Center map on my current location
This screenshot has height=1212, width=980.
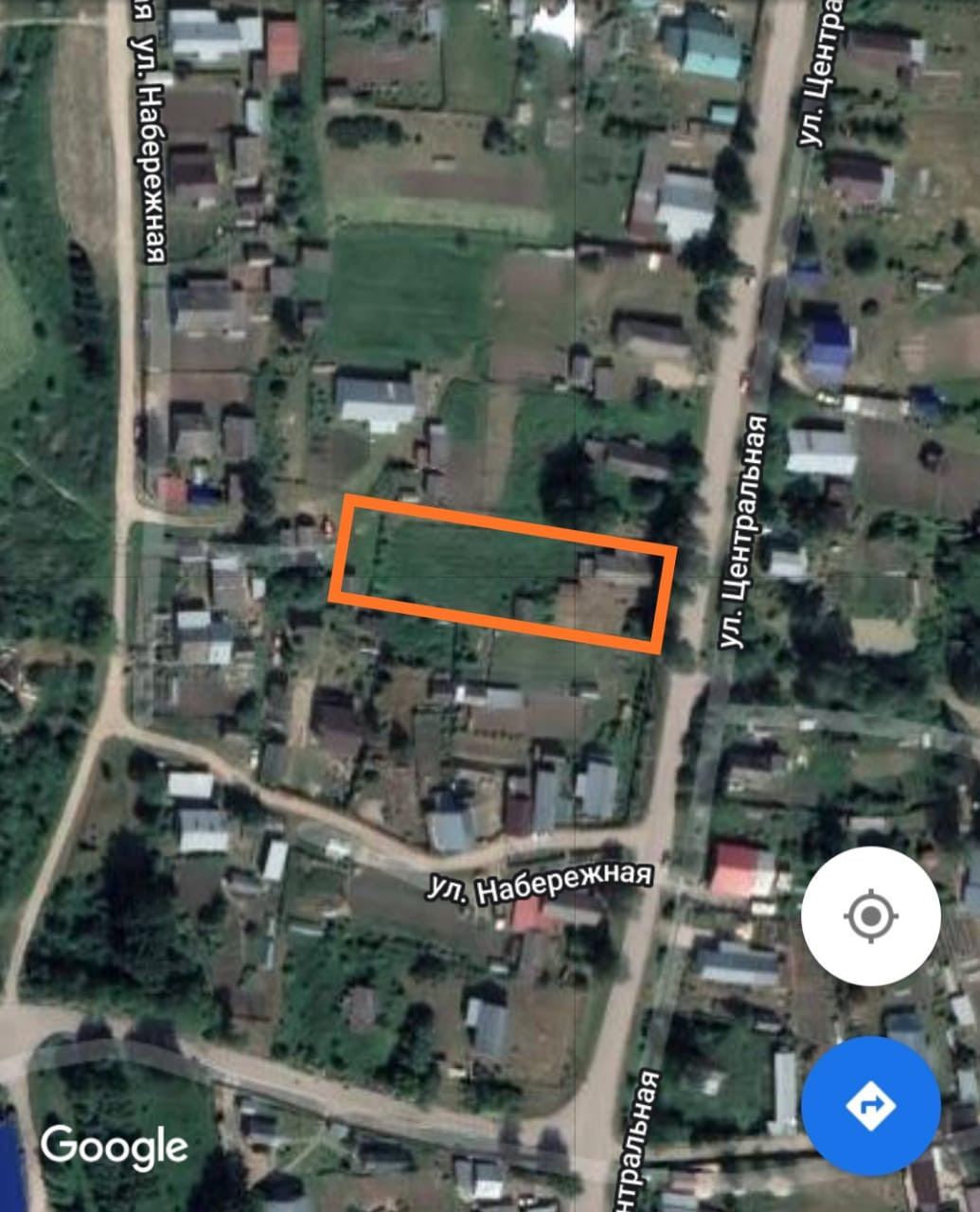point(870,917)
